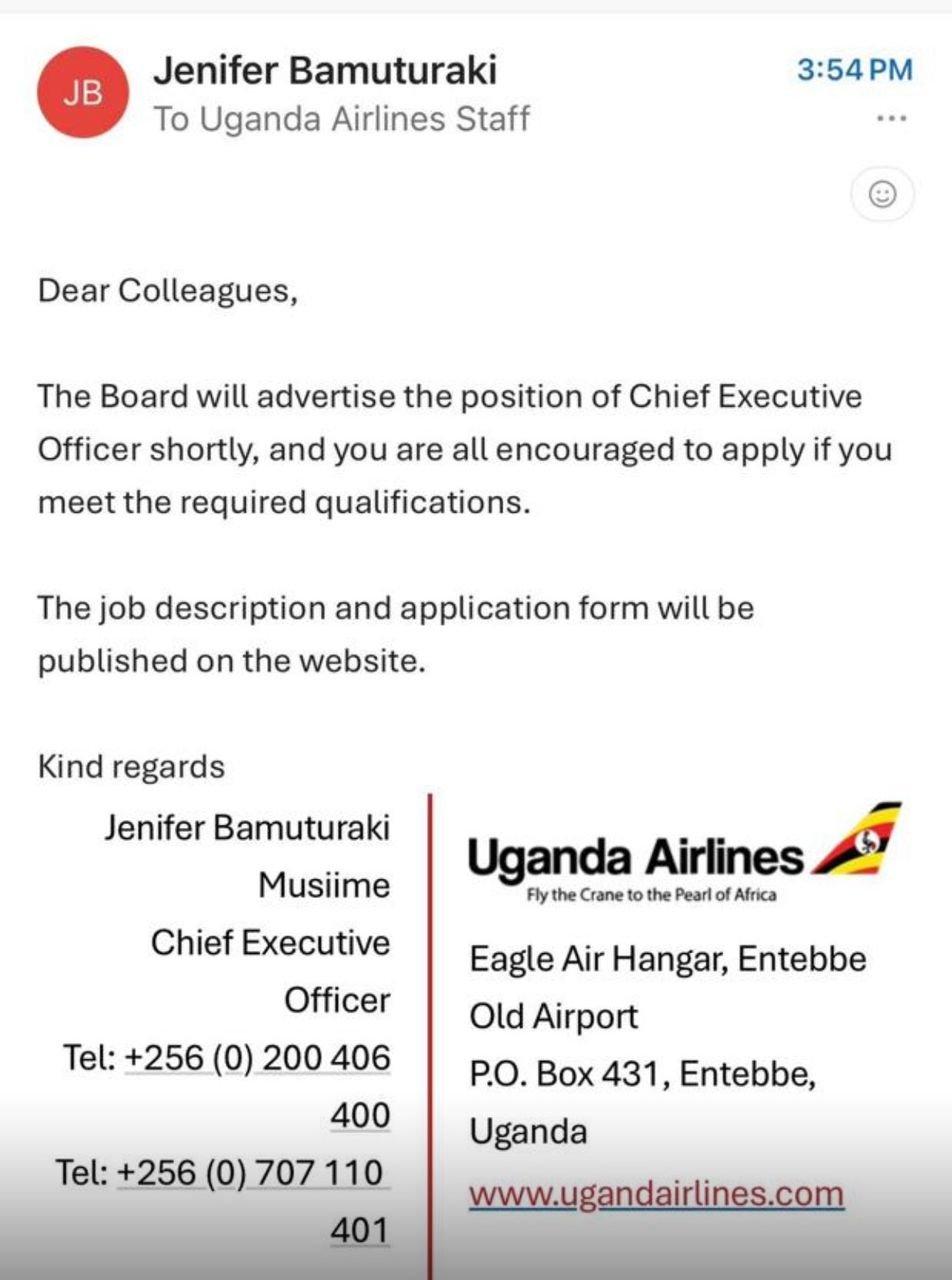Viewport: 952px width, 1280px height.
Task: Call the +256 (0) 707 110 401 number
Action: (251, 1172)
